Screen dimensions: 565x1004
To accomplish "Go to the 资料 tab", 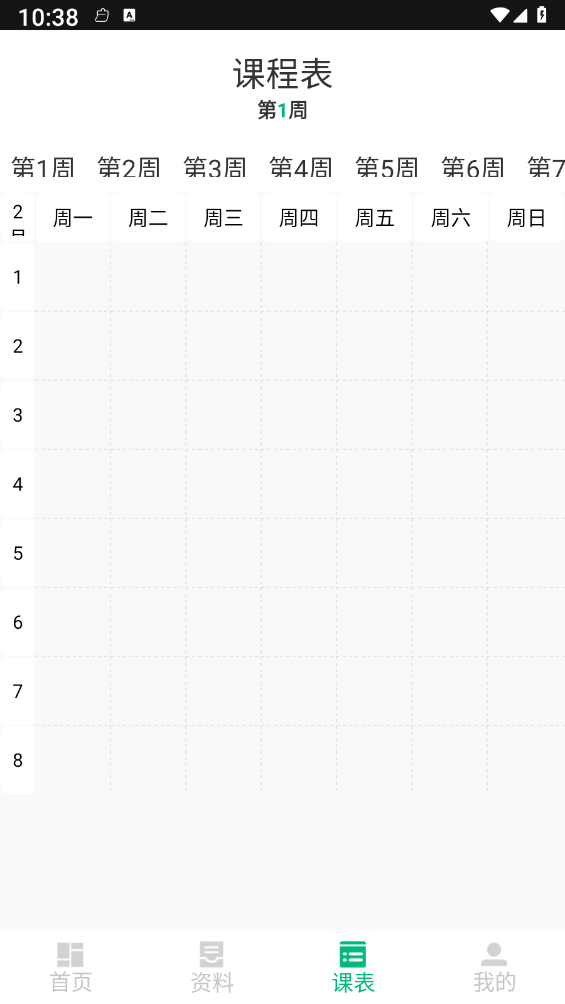I will click(212, 967).
